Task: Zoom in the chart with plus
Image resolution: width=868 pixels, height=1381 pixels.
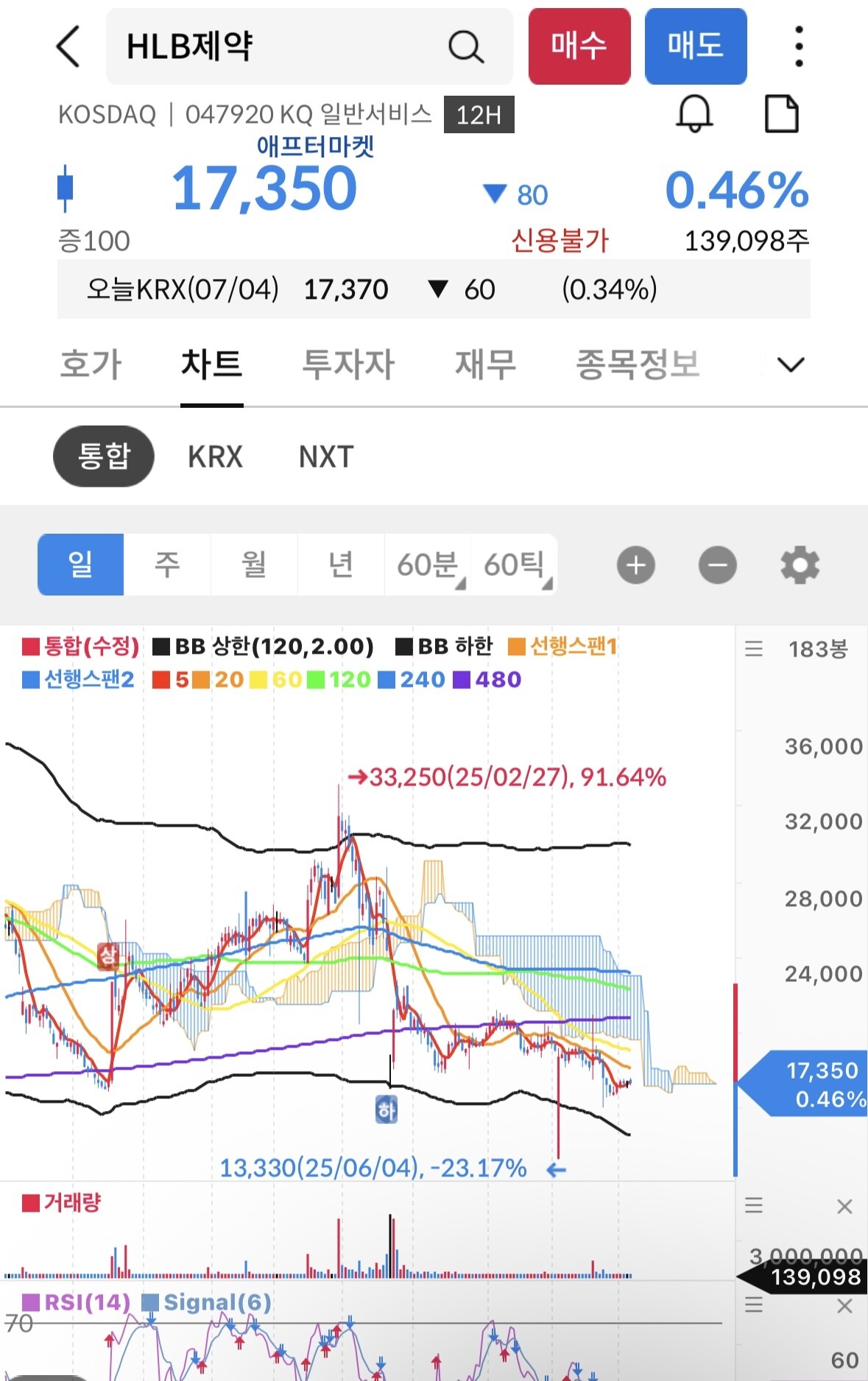Action: coord(636,565)
